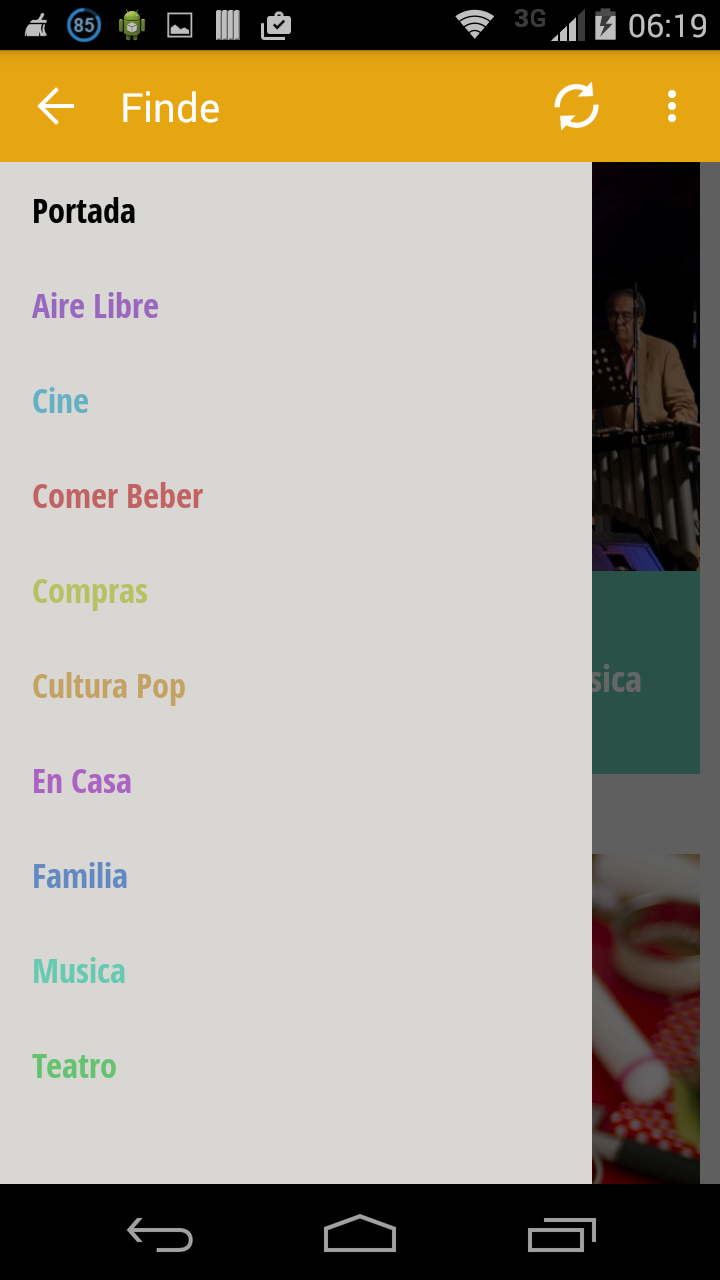Select the En Casa category
The width and height of the screenshot is (720, 1280).
coord(82,781)
